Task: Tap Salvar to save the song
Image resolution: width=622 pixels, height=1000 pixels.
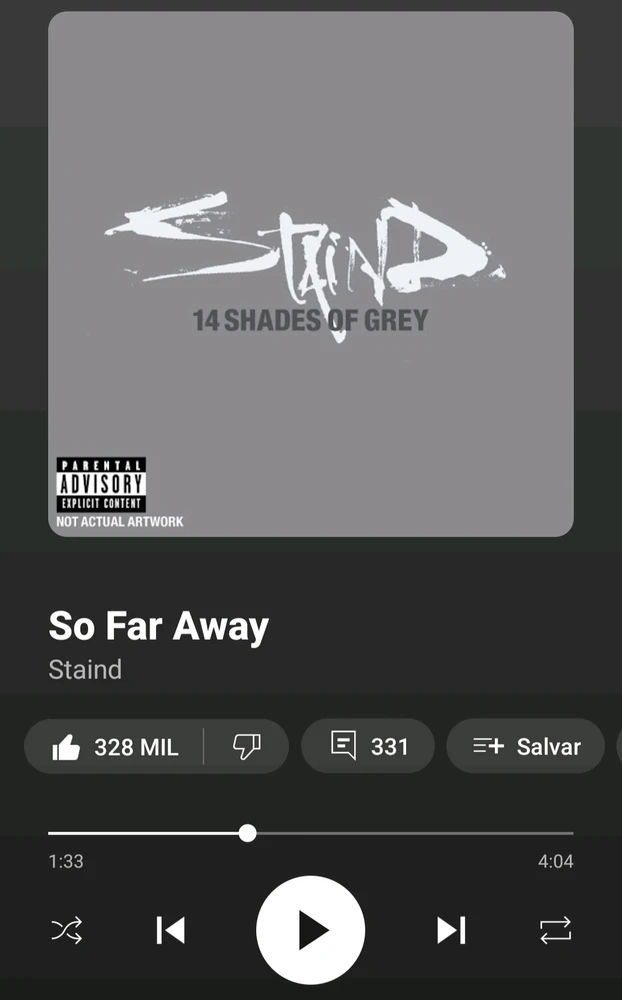Action: click(x=526, y=746)
